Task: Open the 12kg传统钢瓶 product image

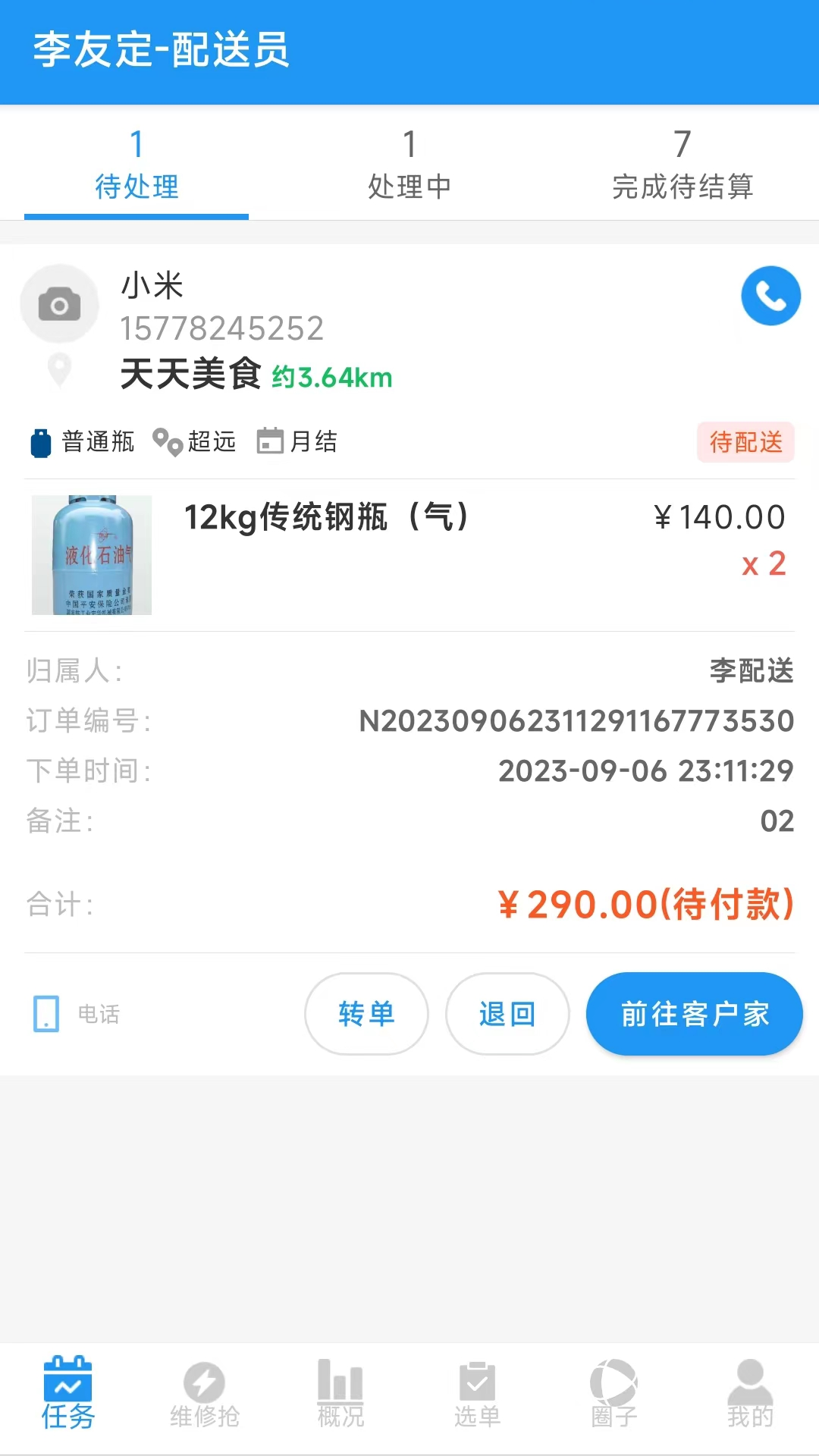Action: point(92,555)
